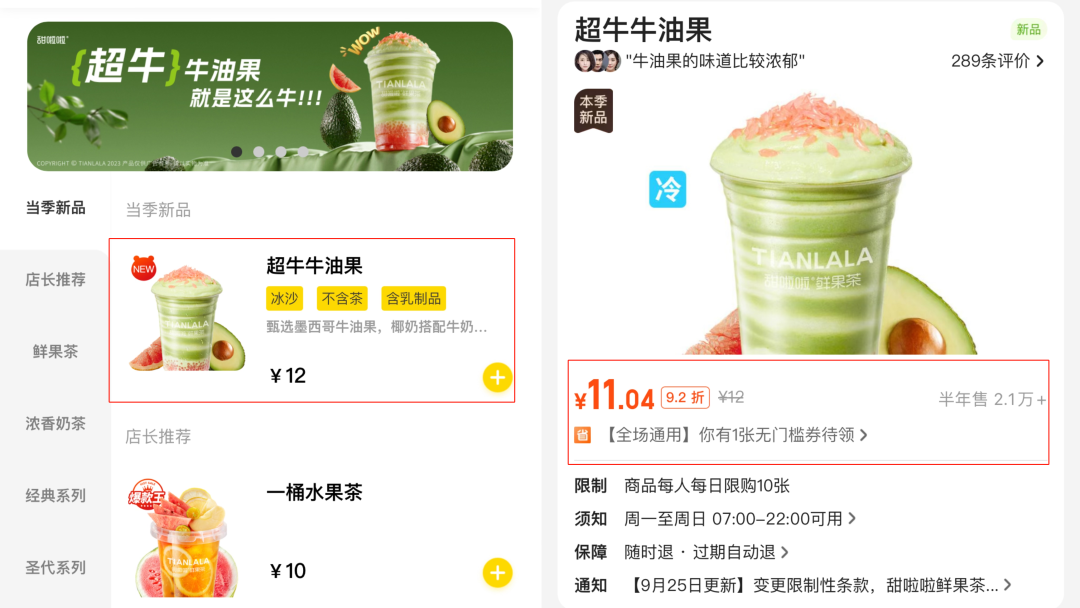This screenshot has width=1080, height=608.
Task: Add 一桶水果茶 to cart
Action: point(497,573)
